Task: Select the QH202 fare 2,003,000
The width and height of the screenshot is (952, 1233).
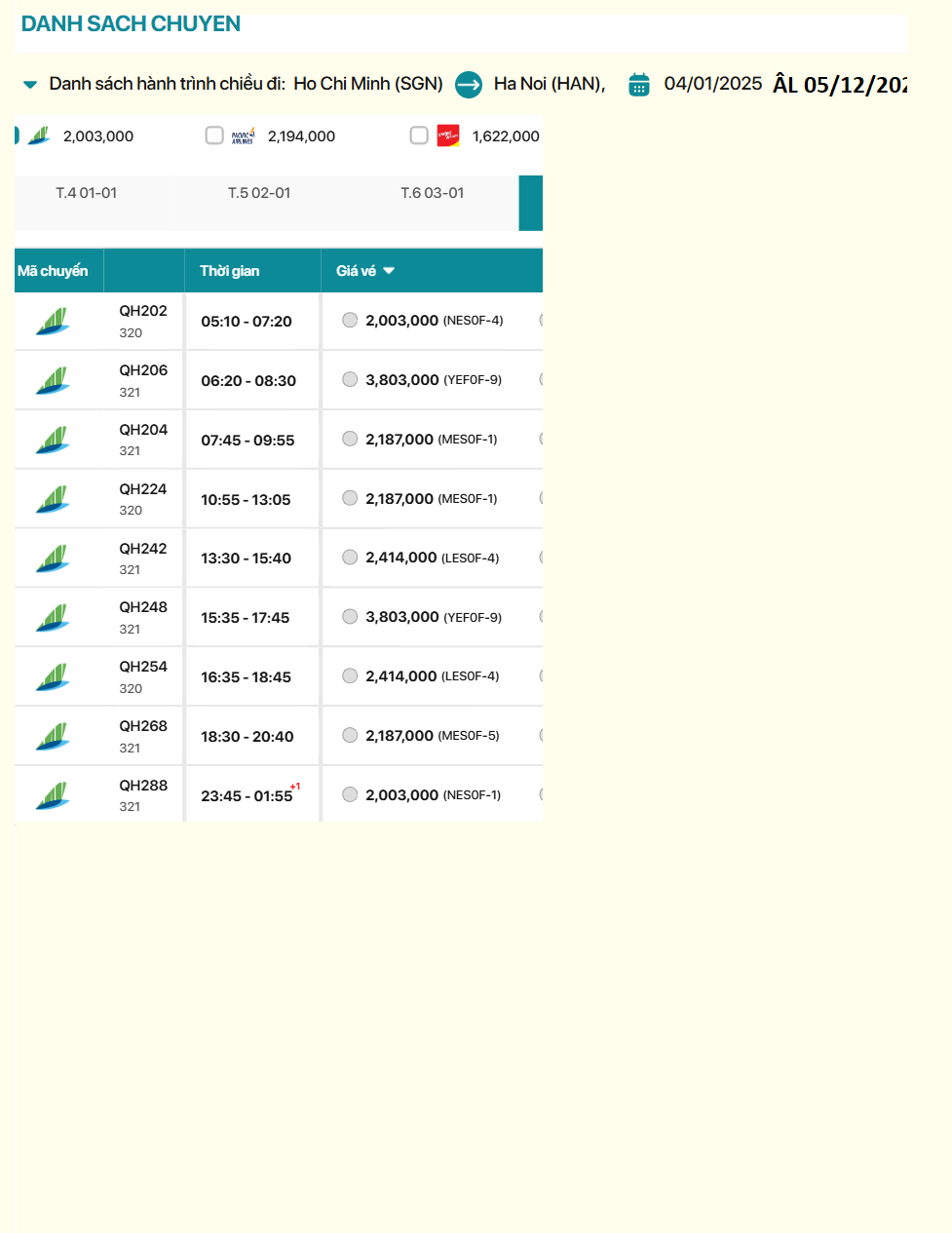Action: (350, 320)
